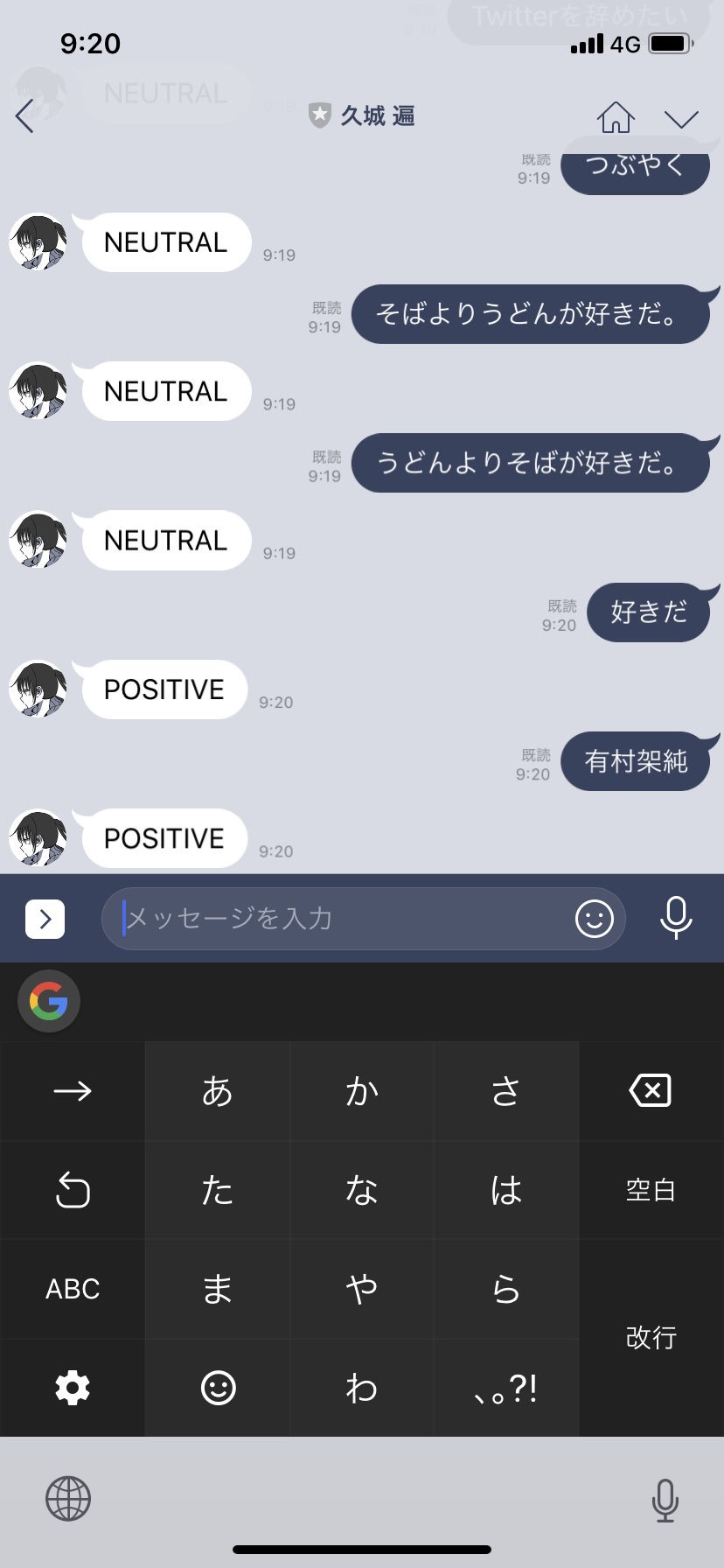Open the emoji picker in the message bar

594,919
